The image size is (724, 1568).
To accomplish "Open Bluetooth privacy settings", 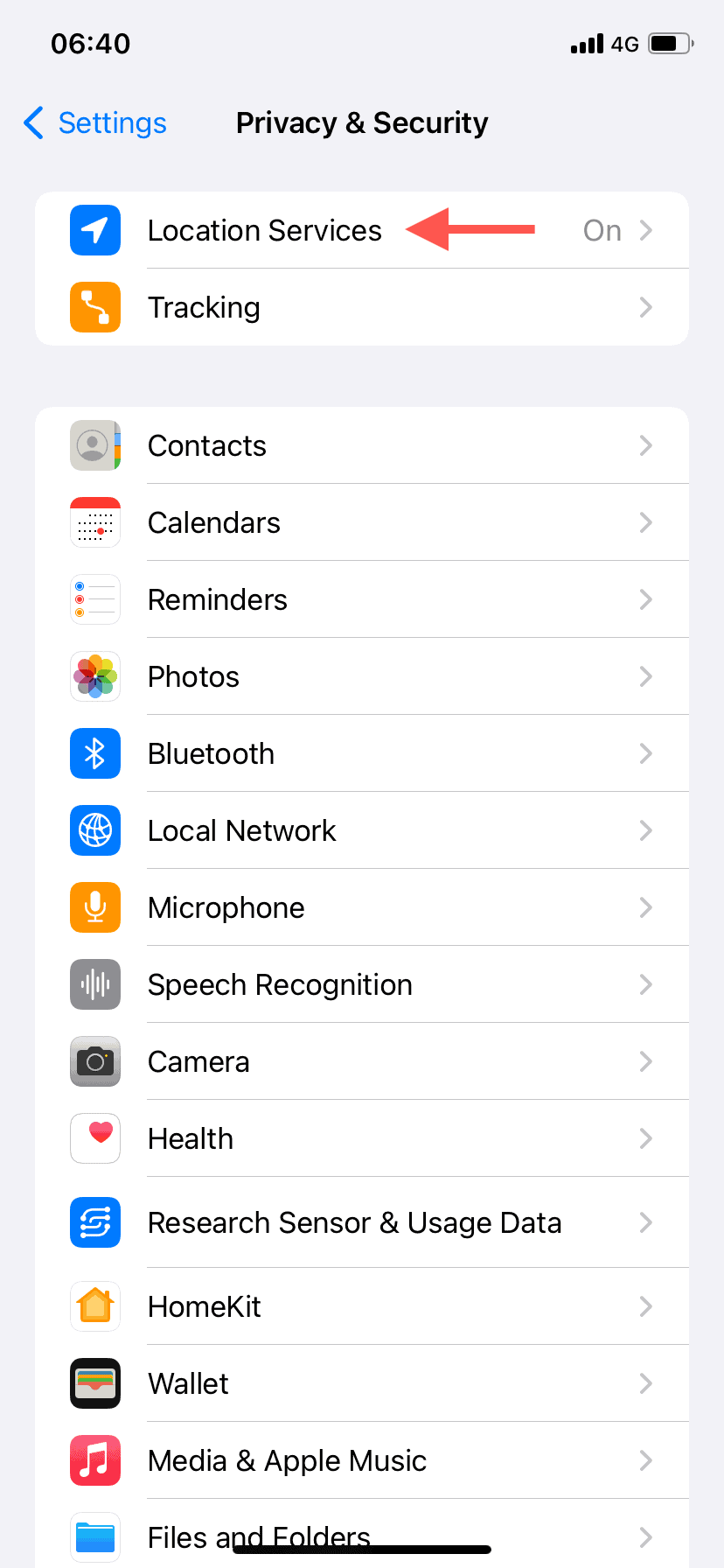I will [211, 754].
